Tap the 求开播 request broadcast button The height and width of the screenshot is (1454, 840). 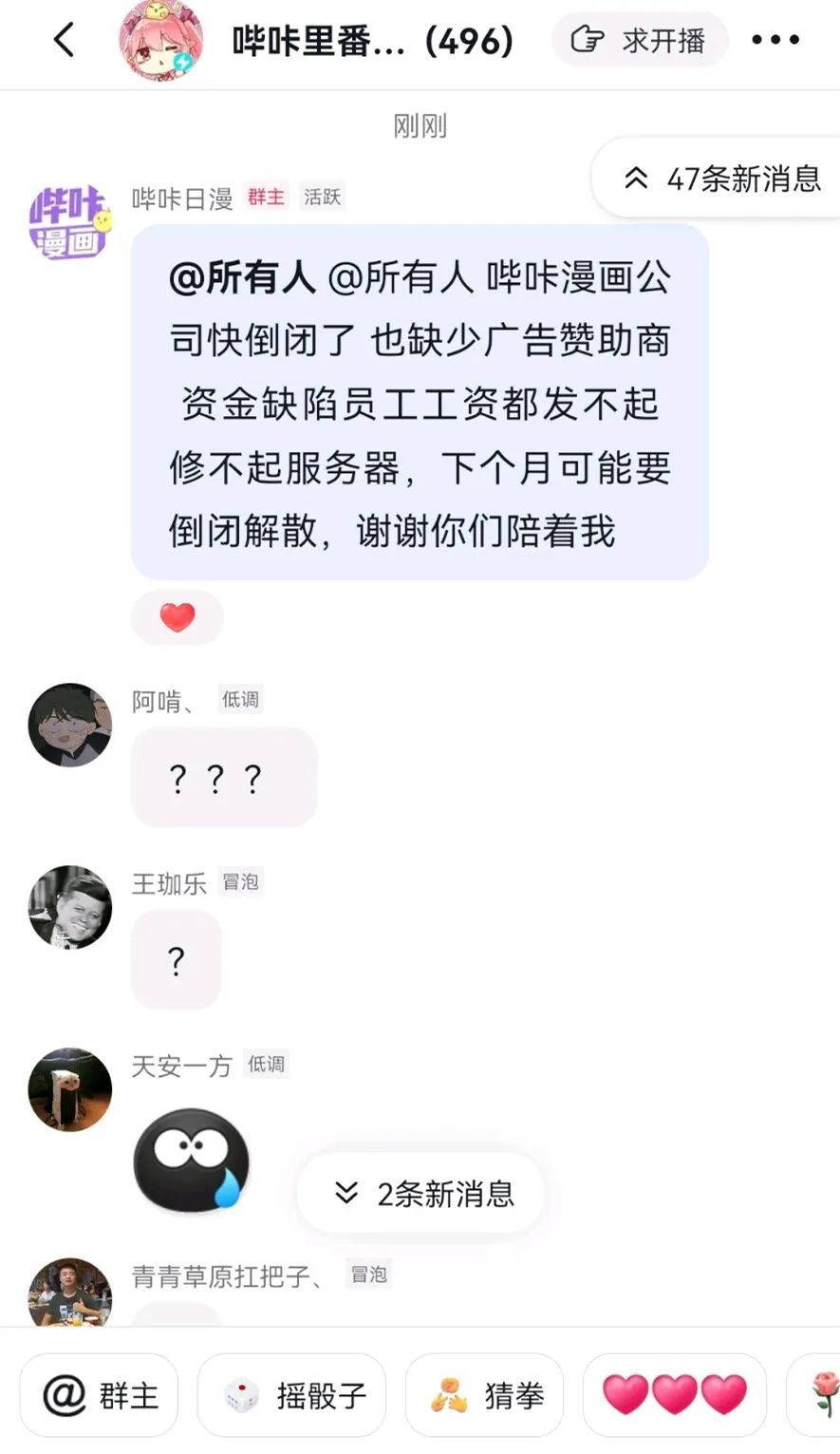click(638, 40)
